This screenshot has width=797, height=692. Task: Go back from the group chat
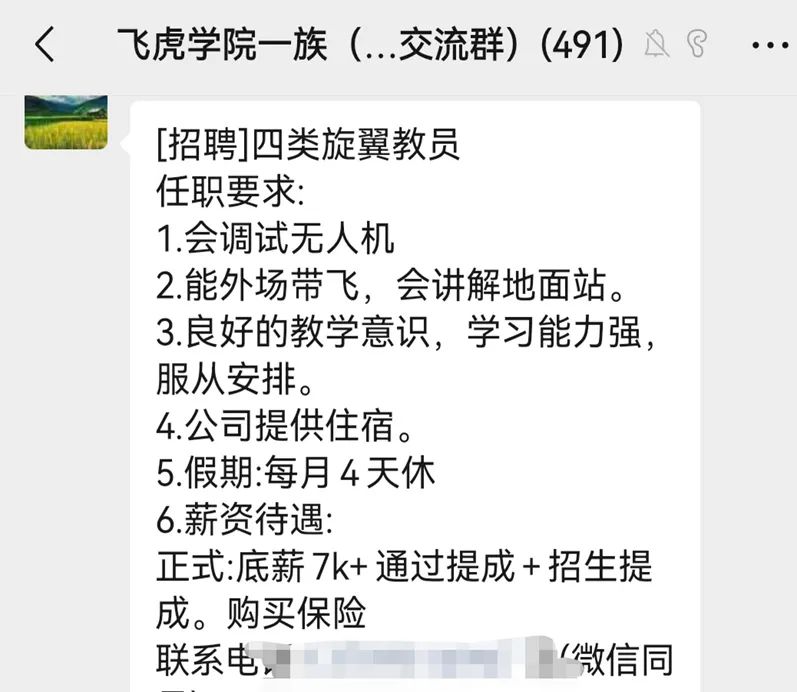coord(44,45)
